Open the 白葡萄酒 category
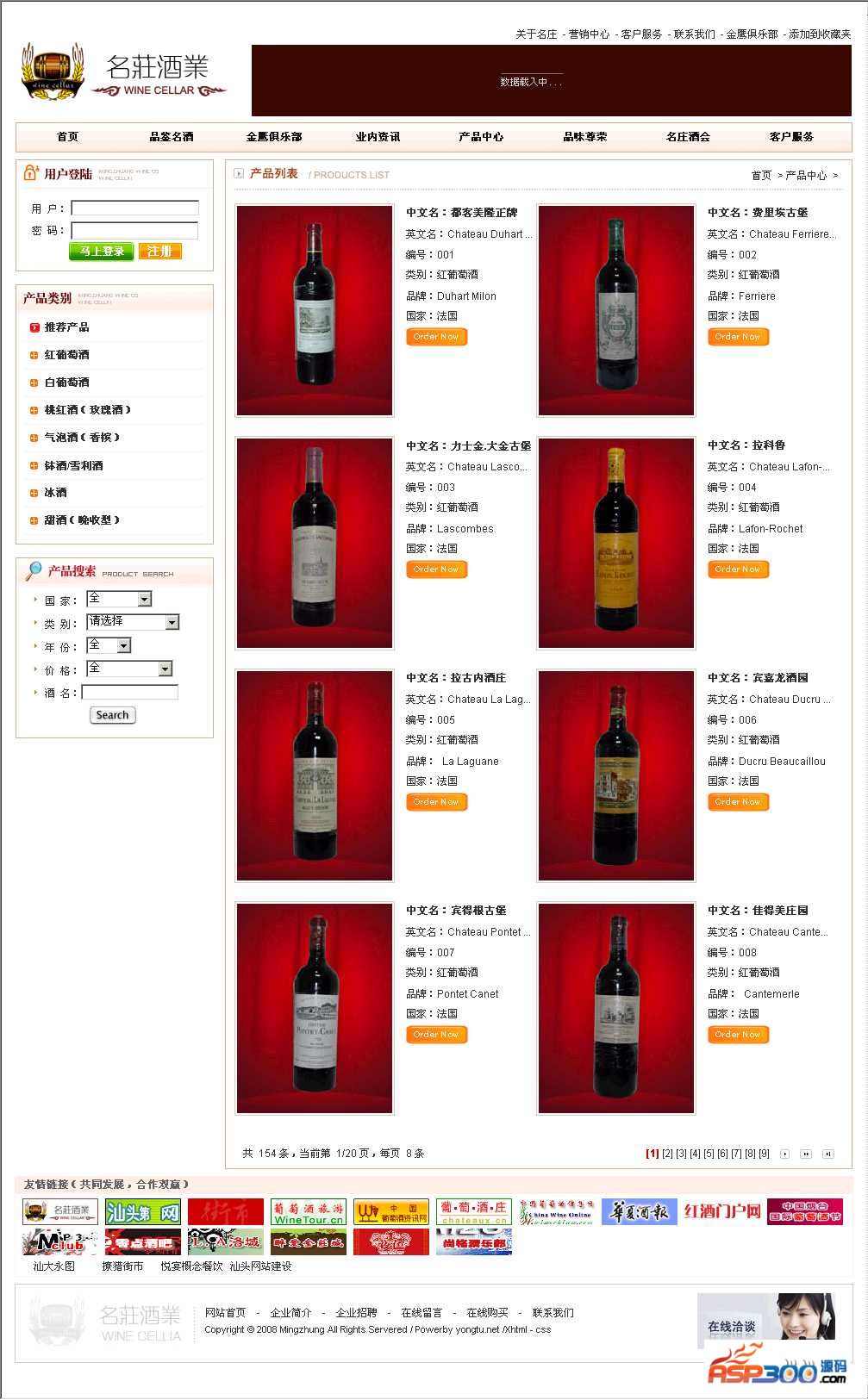Viewport: 868px width, 1400px height. tap(66, 383)
